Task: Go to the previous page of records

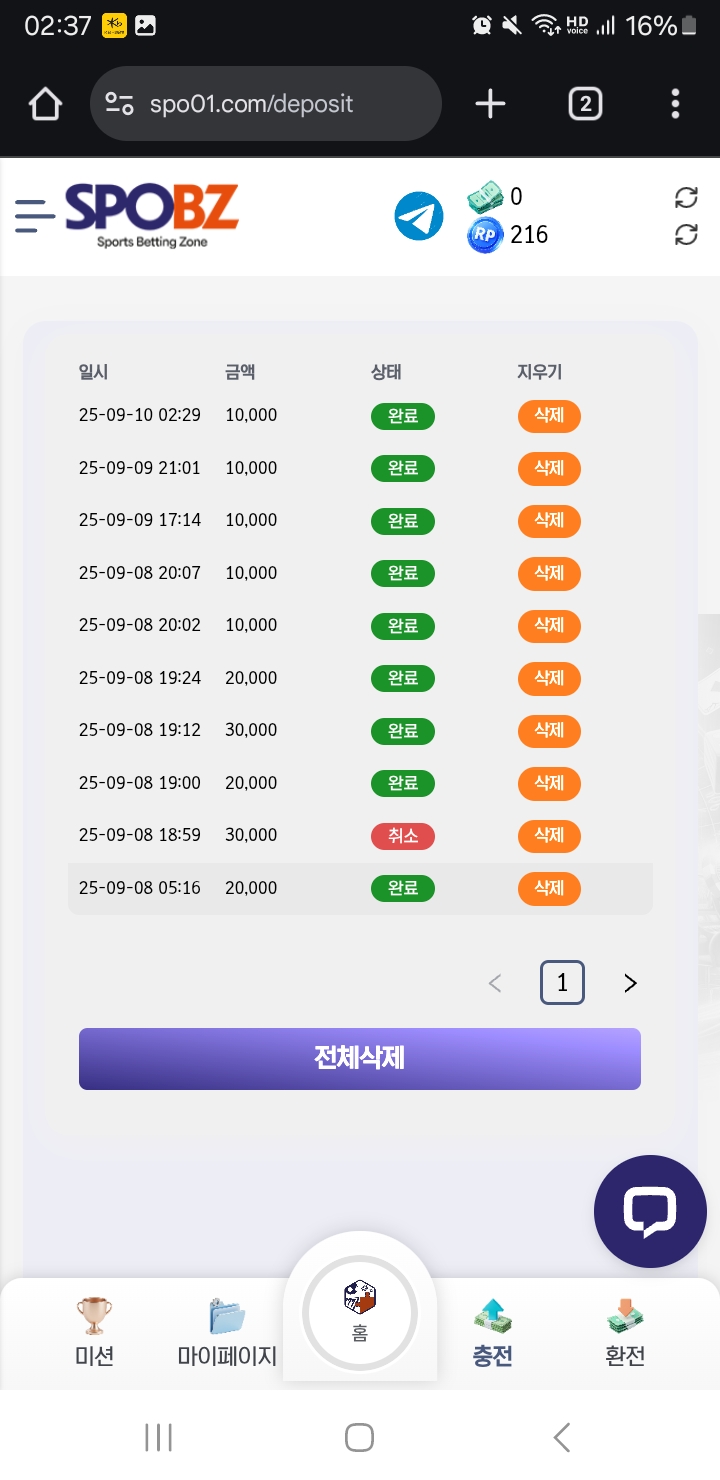Action: (x=495, y=984)
